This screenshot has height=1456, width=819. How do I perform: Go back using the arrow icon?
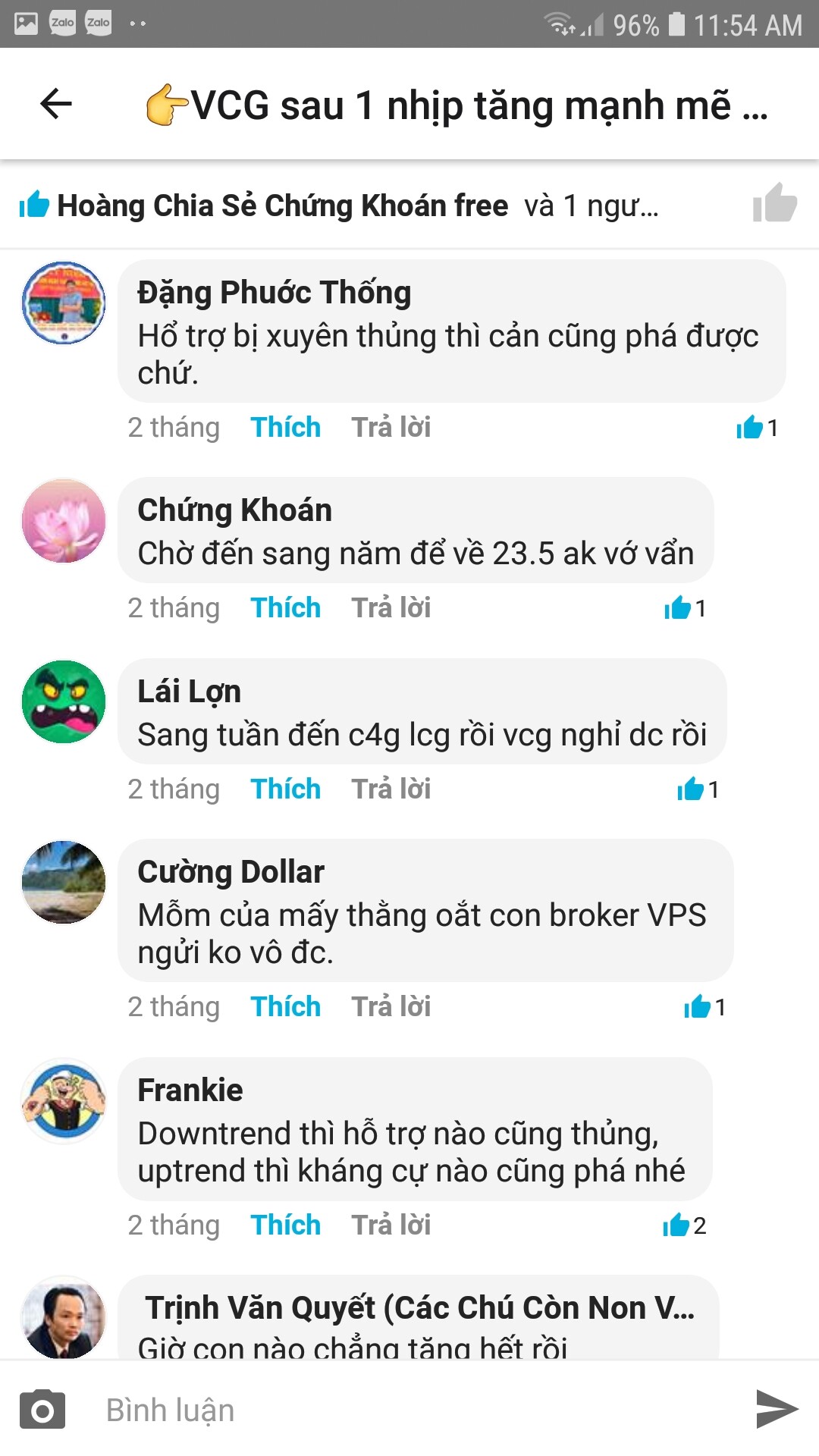56,104
